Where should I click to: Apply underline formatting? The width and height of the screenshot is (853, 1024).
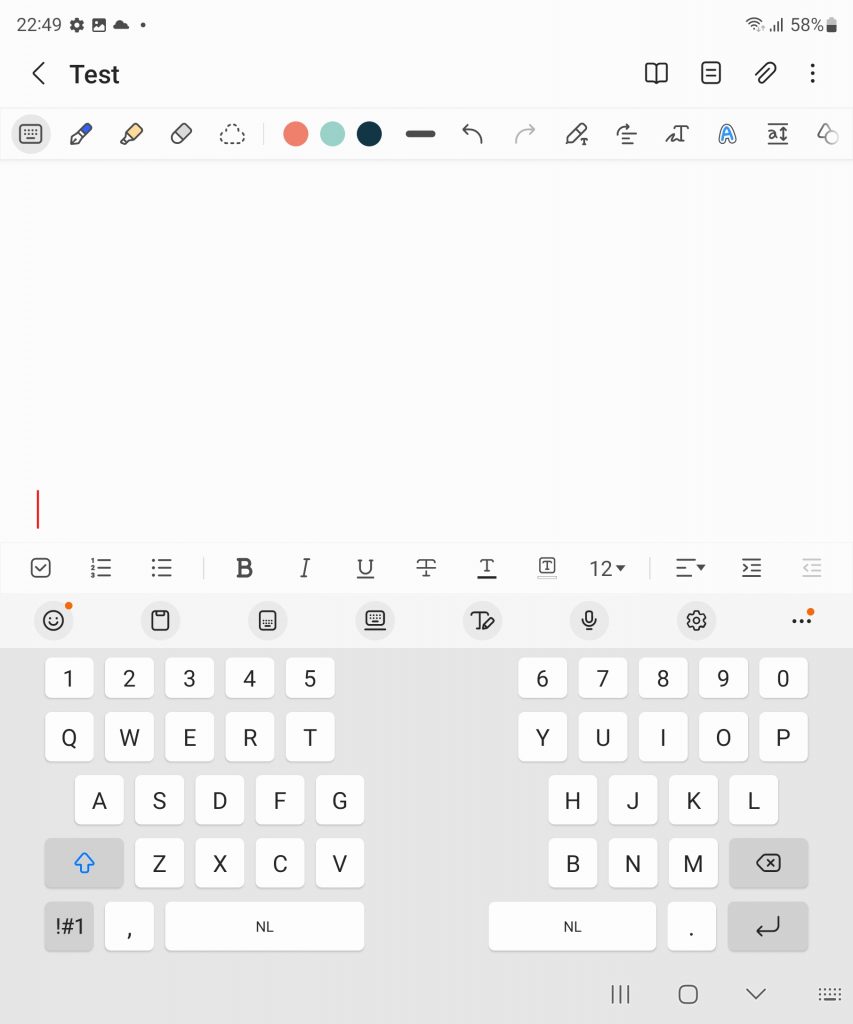pyautogui.click(x=365, y=568)
